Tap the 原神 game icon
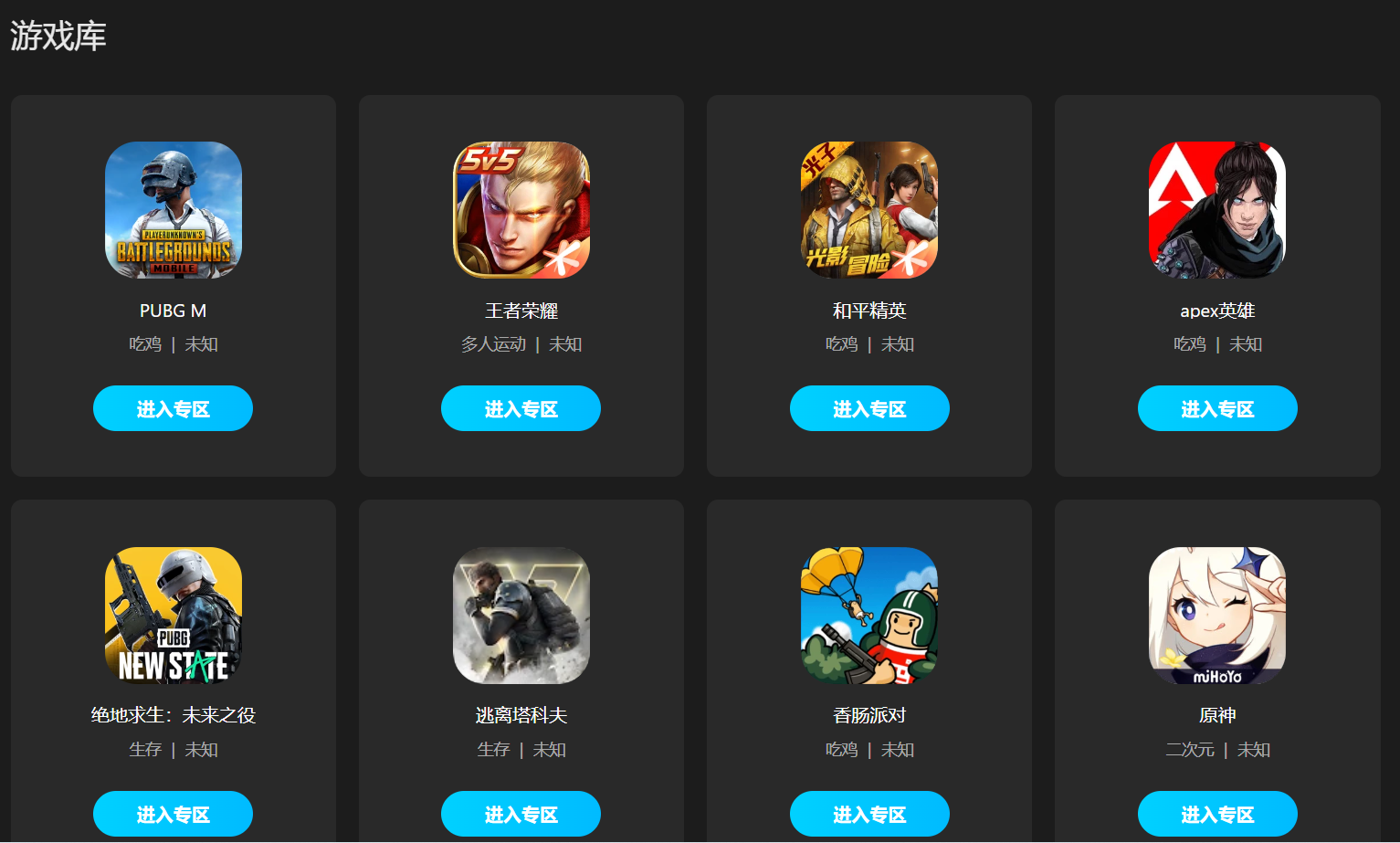The image size is (1400, 843). (1217, 616)
